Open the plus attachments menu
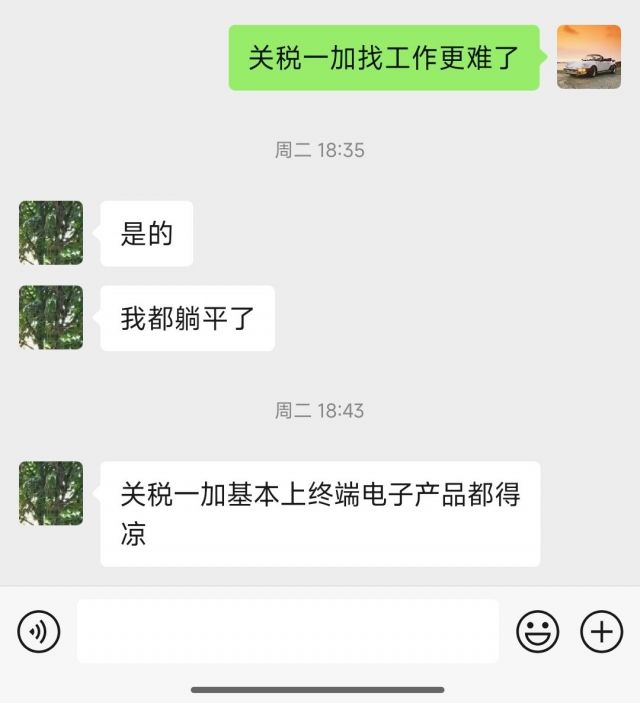 (x=601, y=631)
